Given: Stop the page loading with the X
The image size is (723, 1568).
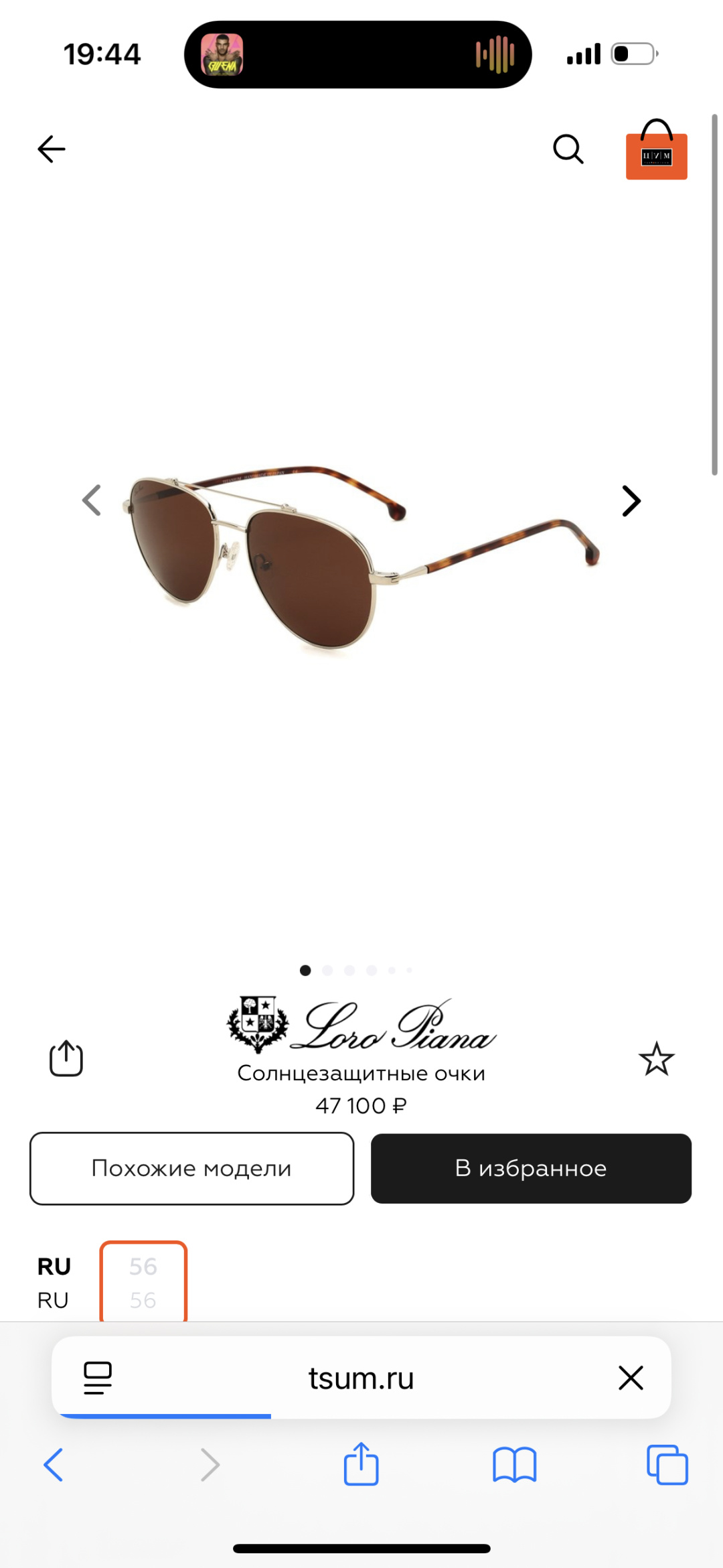Looking at the screenshot, I should coord(631,1378).
